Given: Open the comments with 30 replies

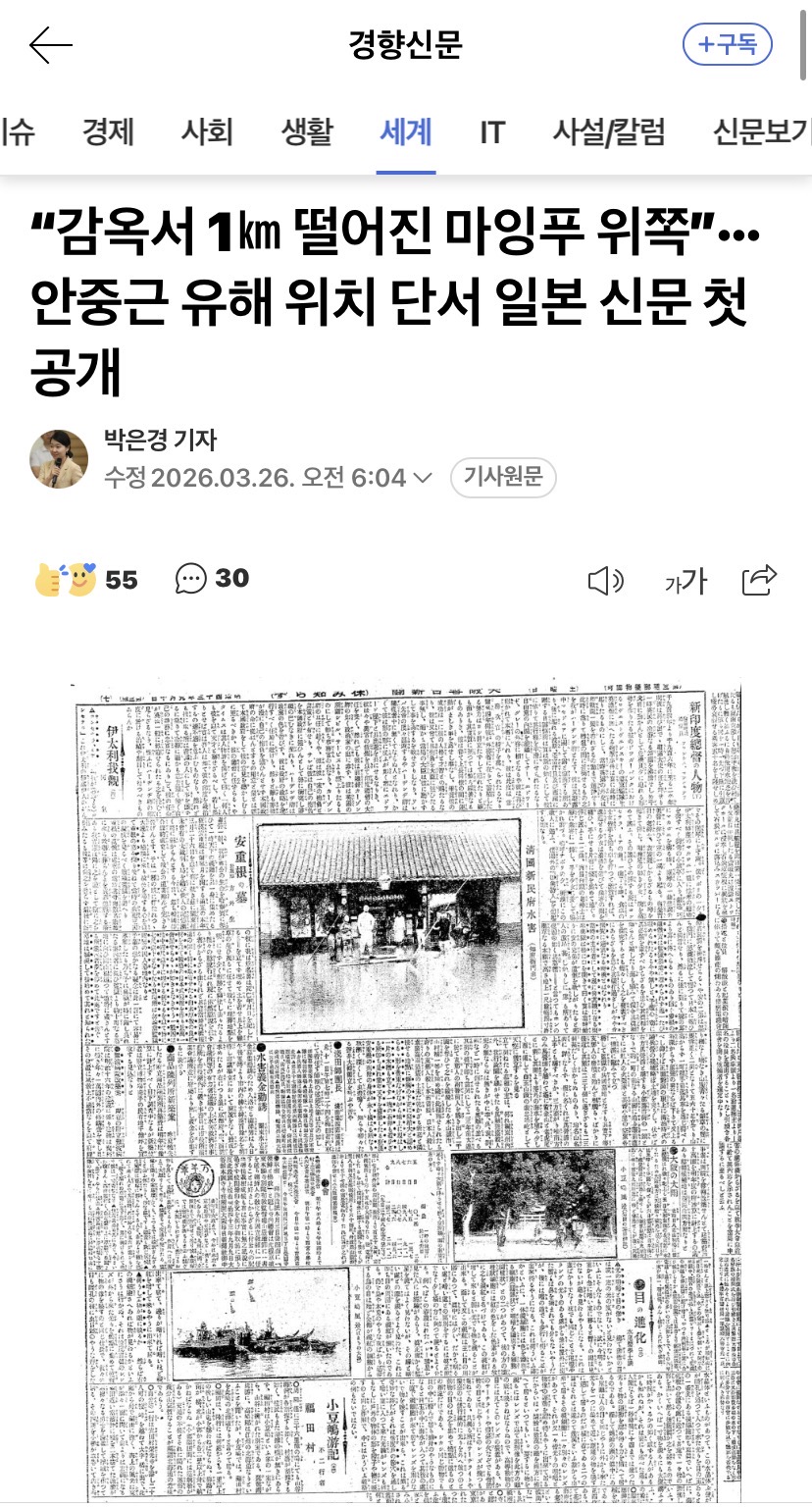Looking at the screenshot, I should 212,579.
